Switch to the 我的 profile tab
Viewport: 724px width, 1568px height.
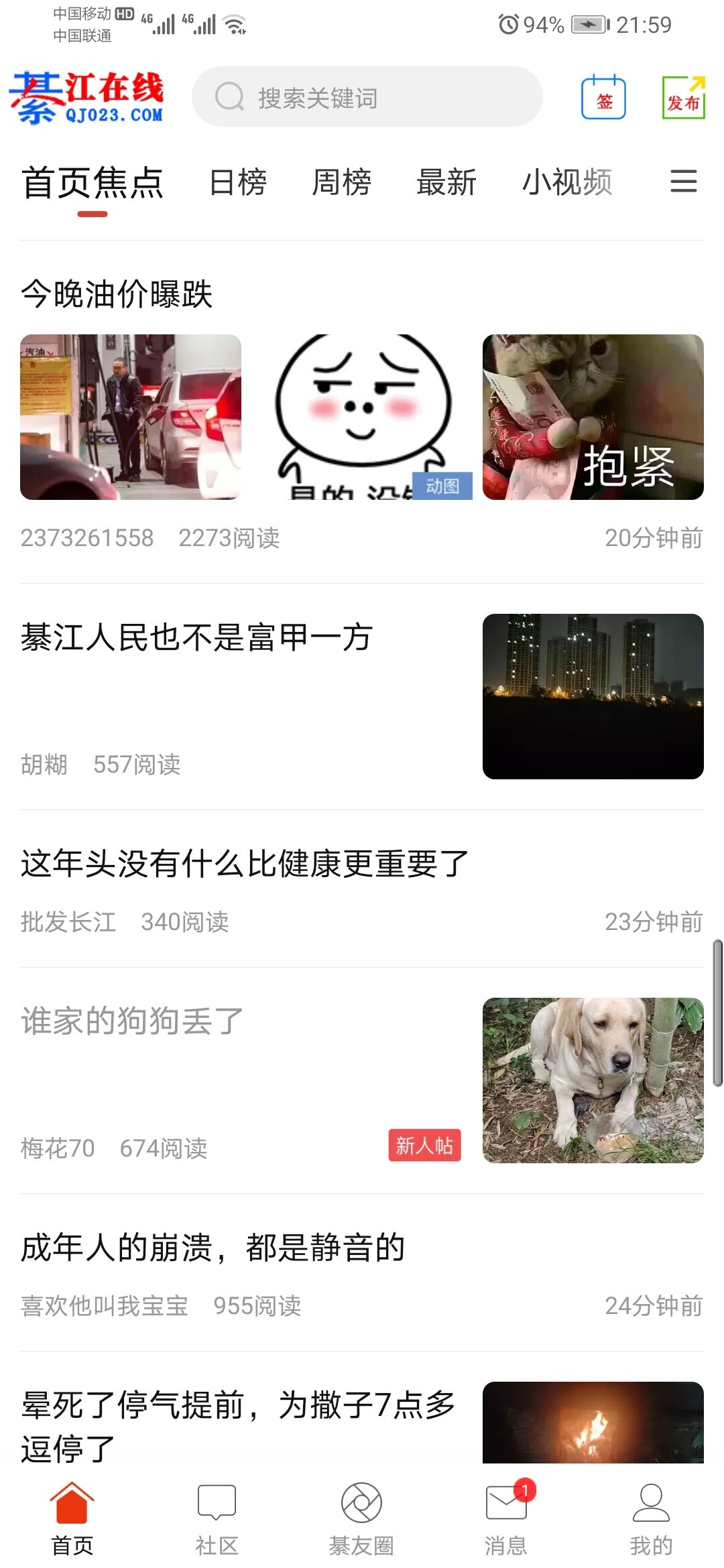point(651,1519)
